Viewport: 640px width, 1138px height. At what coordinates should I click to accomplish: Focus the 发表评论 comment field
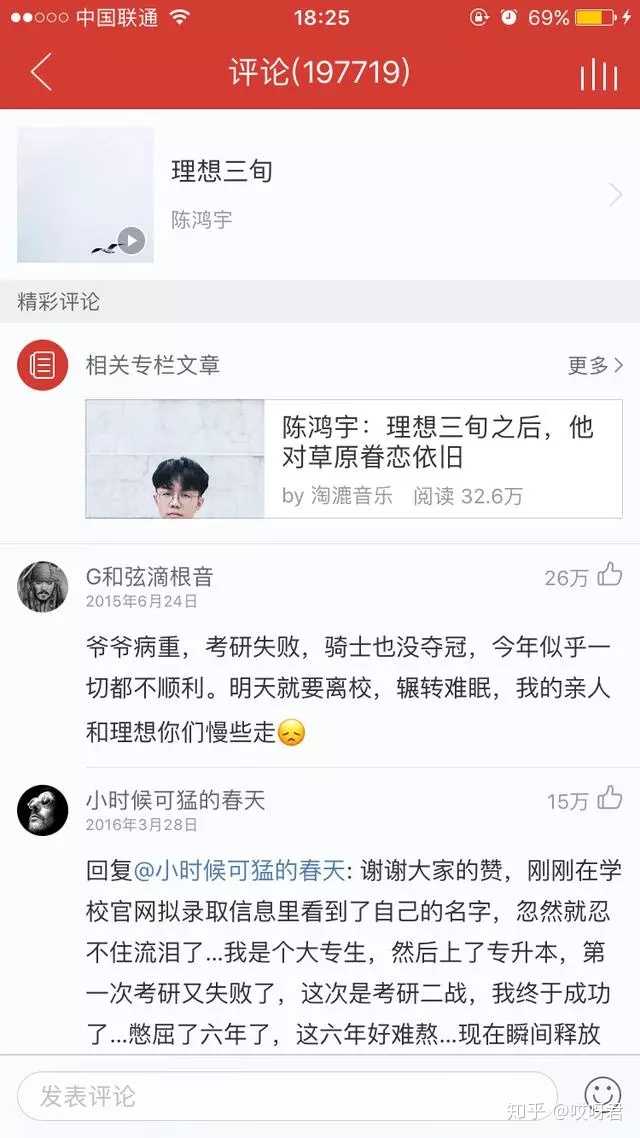tap(286, 1096)
